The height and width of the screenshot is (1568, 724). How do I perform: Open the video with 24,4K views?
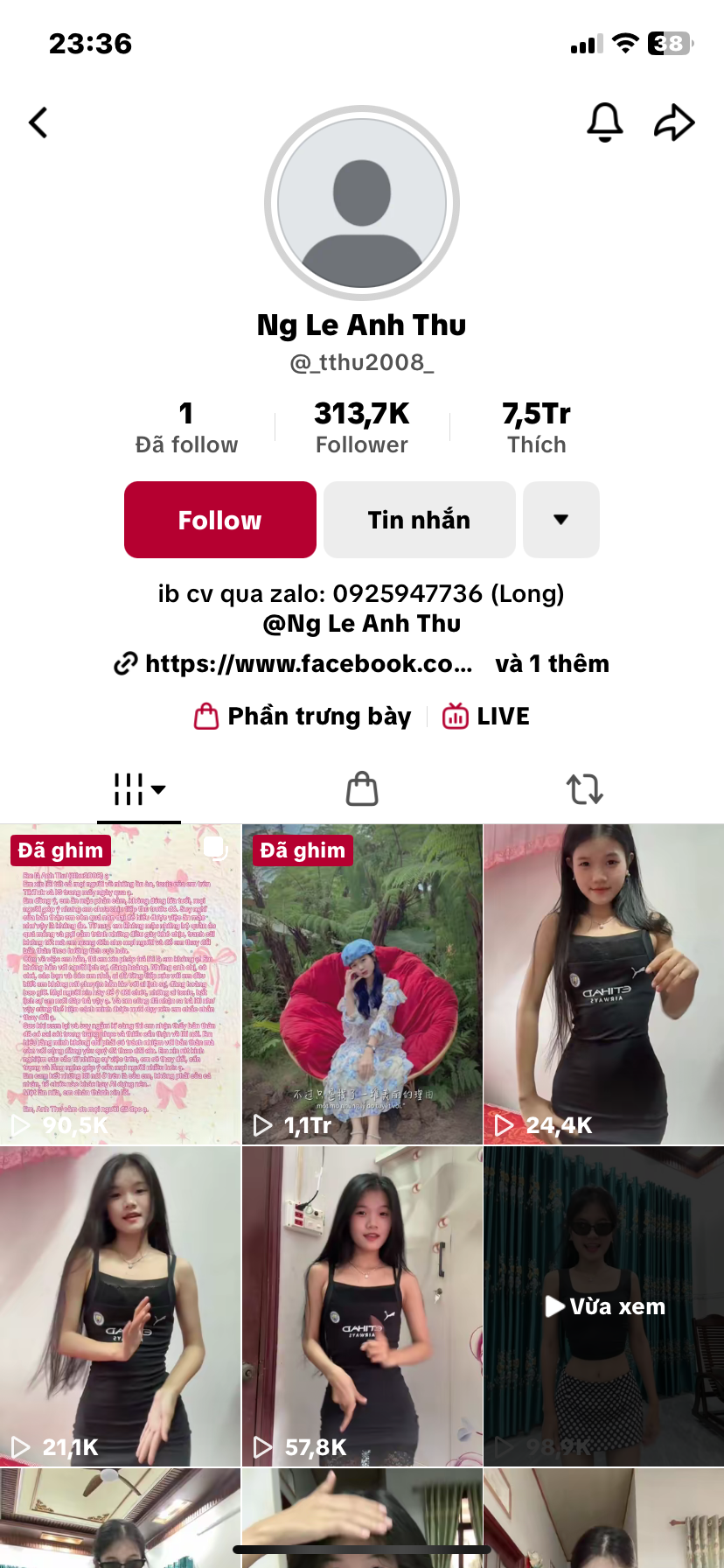603,984
